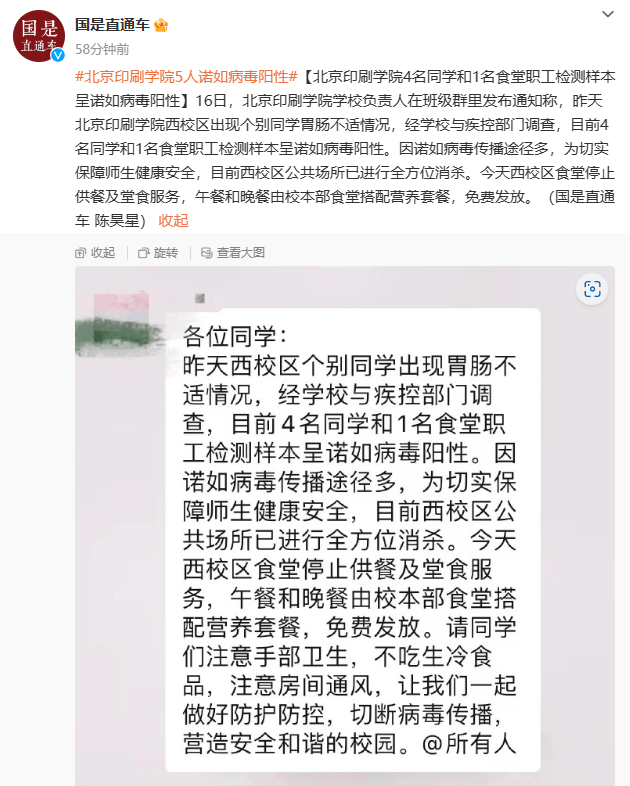Image resolution: width=630 pixels, height=786 pixels.
Task: Open the 国是直通车 account name
Action: 111,24
